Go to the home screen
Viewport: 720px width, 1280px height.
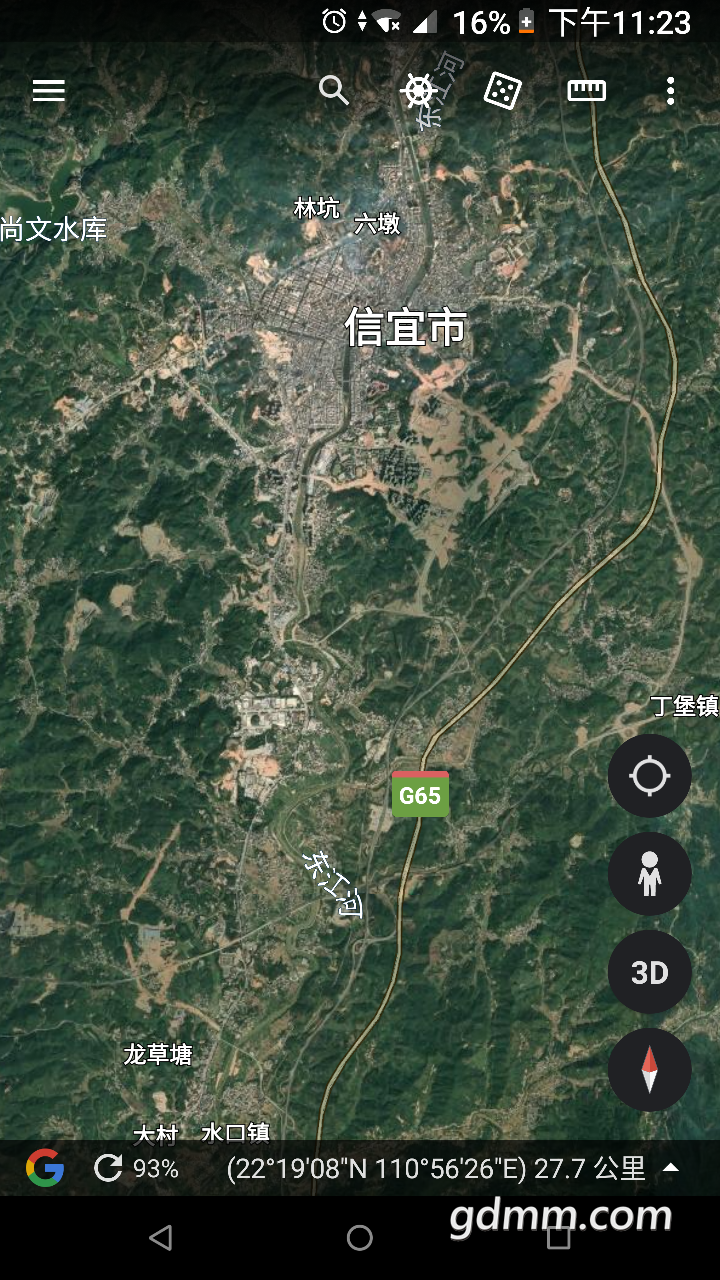pyautogui.click(x=360, y=1238)
